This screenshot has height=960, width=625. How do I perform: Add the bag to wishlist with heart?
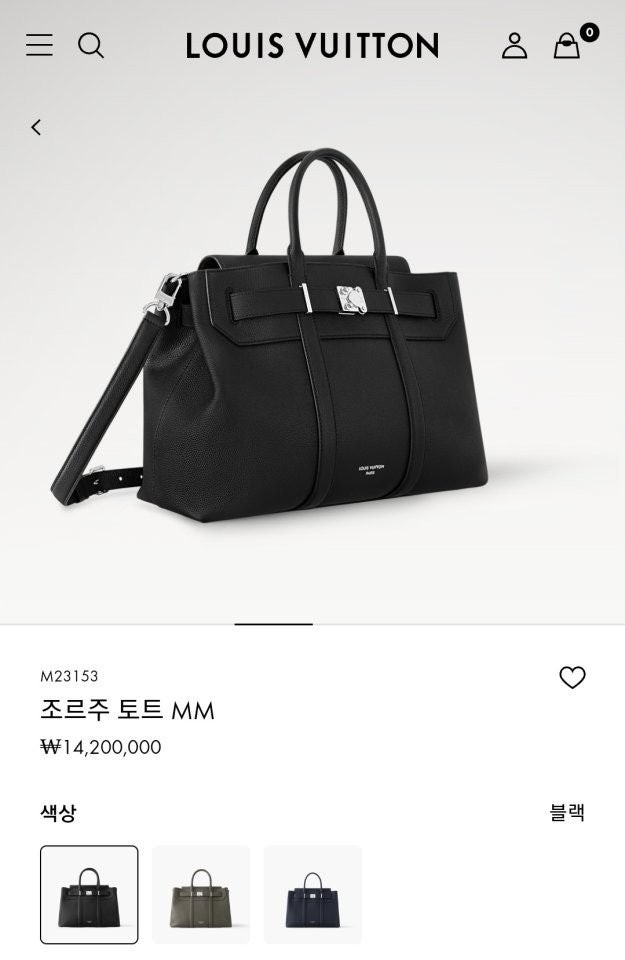point(572,678)
